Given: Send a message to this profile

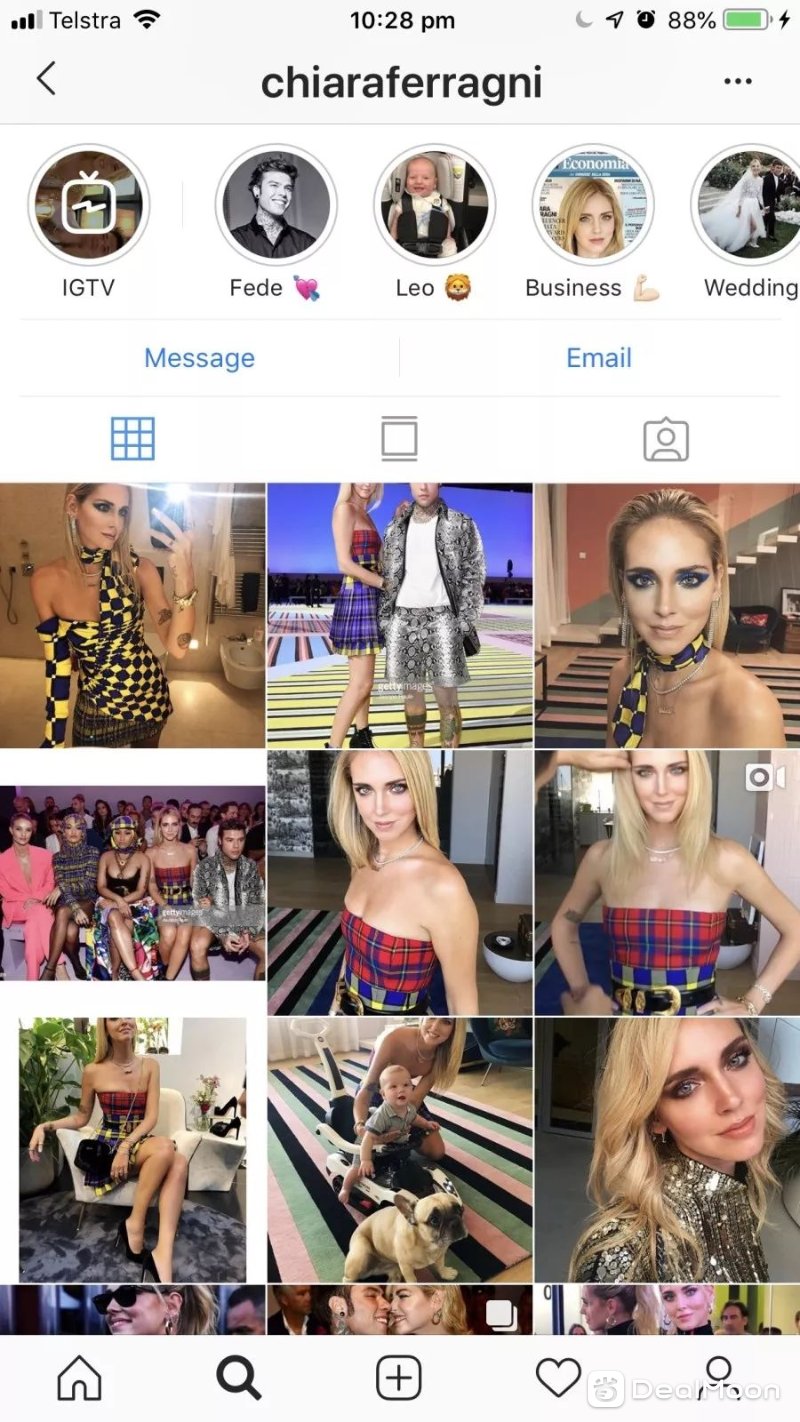Looking at the screenshot, I should click(200, 358).
